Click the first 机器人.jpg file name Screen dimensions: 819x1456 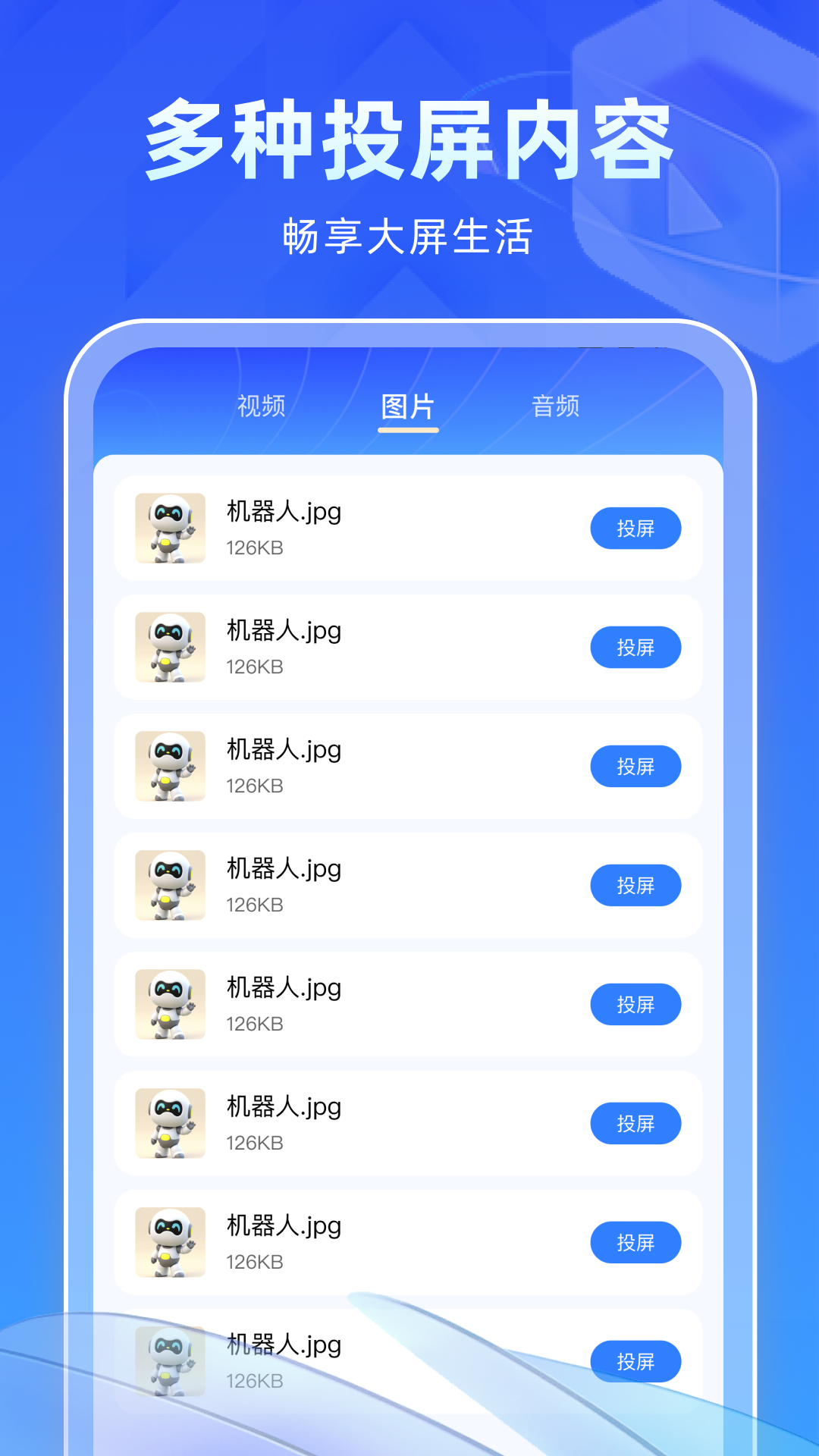284,512
